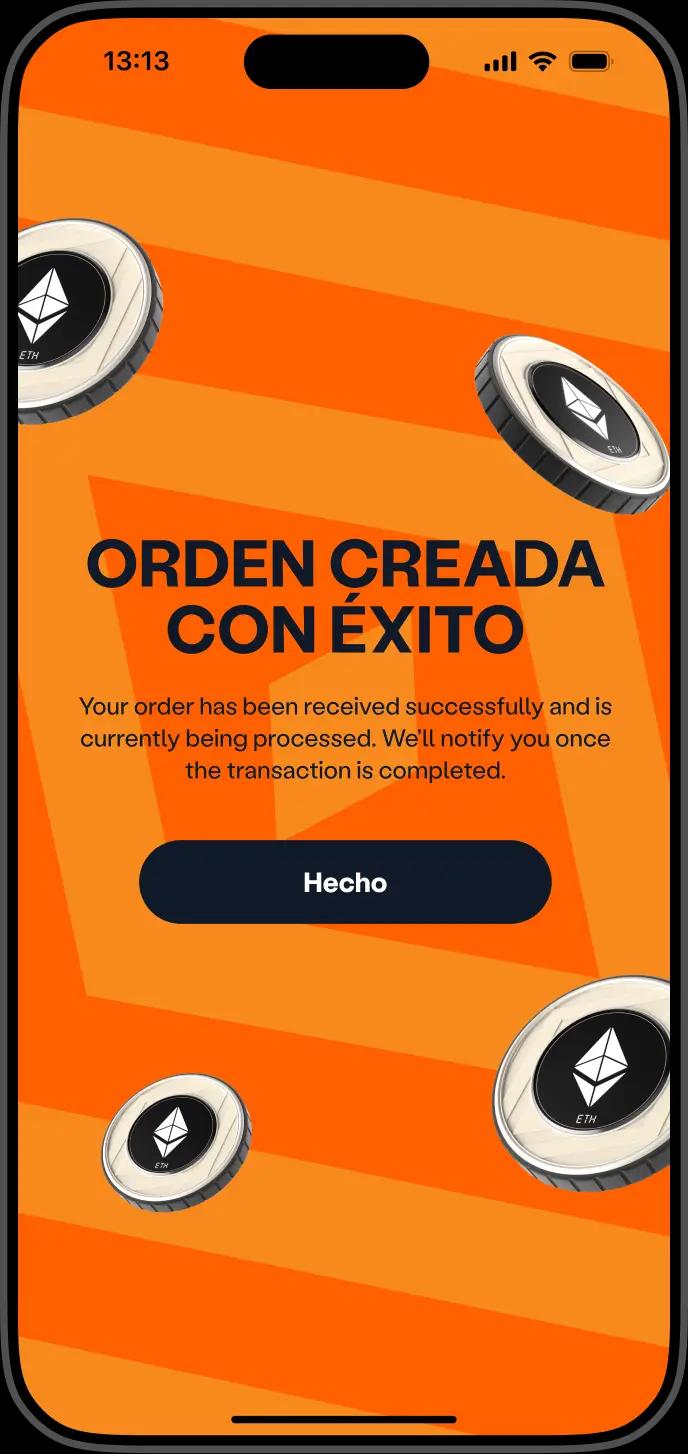Tap the Hecho button
Screen dimensions: 688x1454
pos(345,882)
